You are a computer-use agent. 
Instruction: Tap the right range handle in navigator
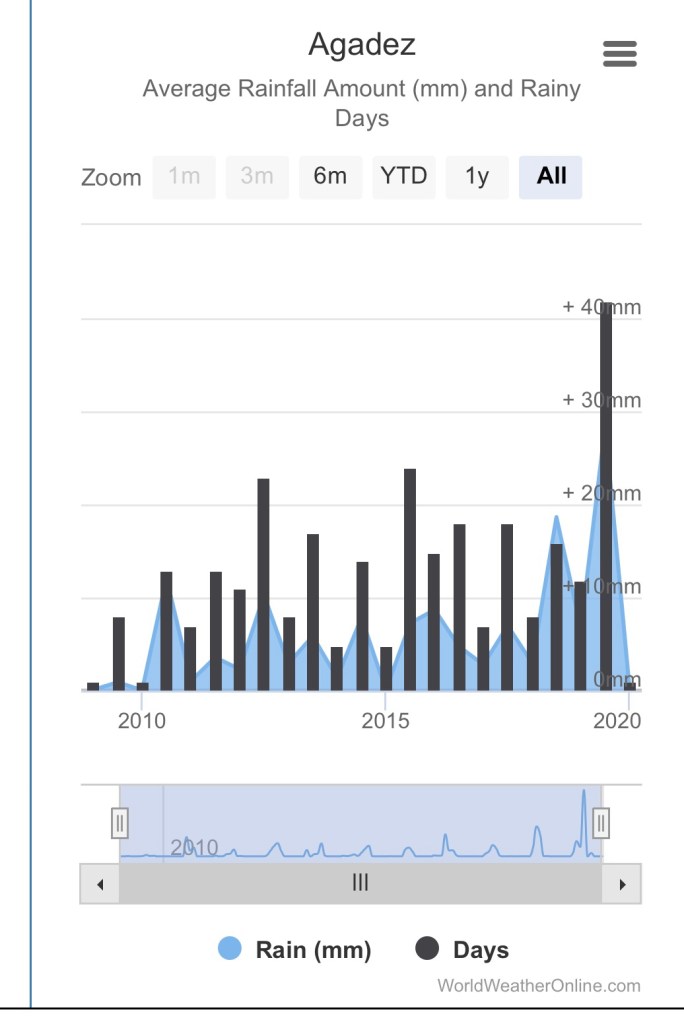(x=601, y=823)
